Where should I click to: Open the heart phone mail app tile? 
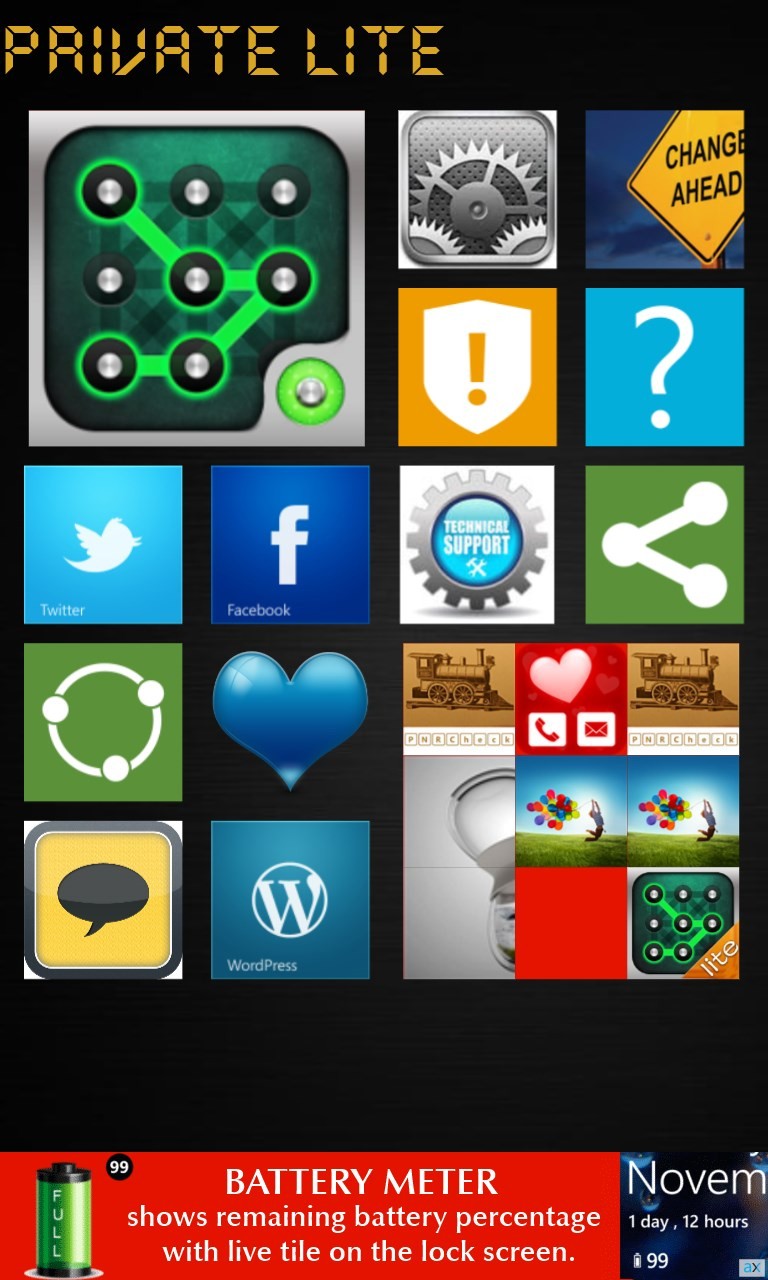571,699
